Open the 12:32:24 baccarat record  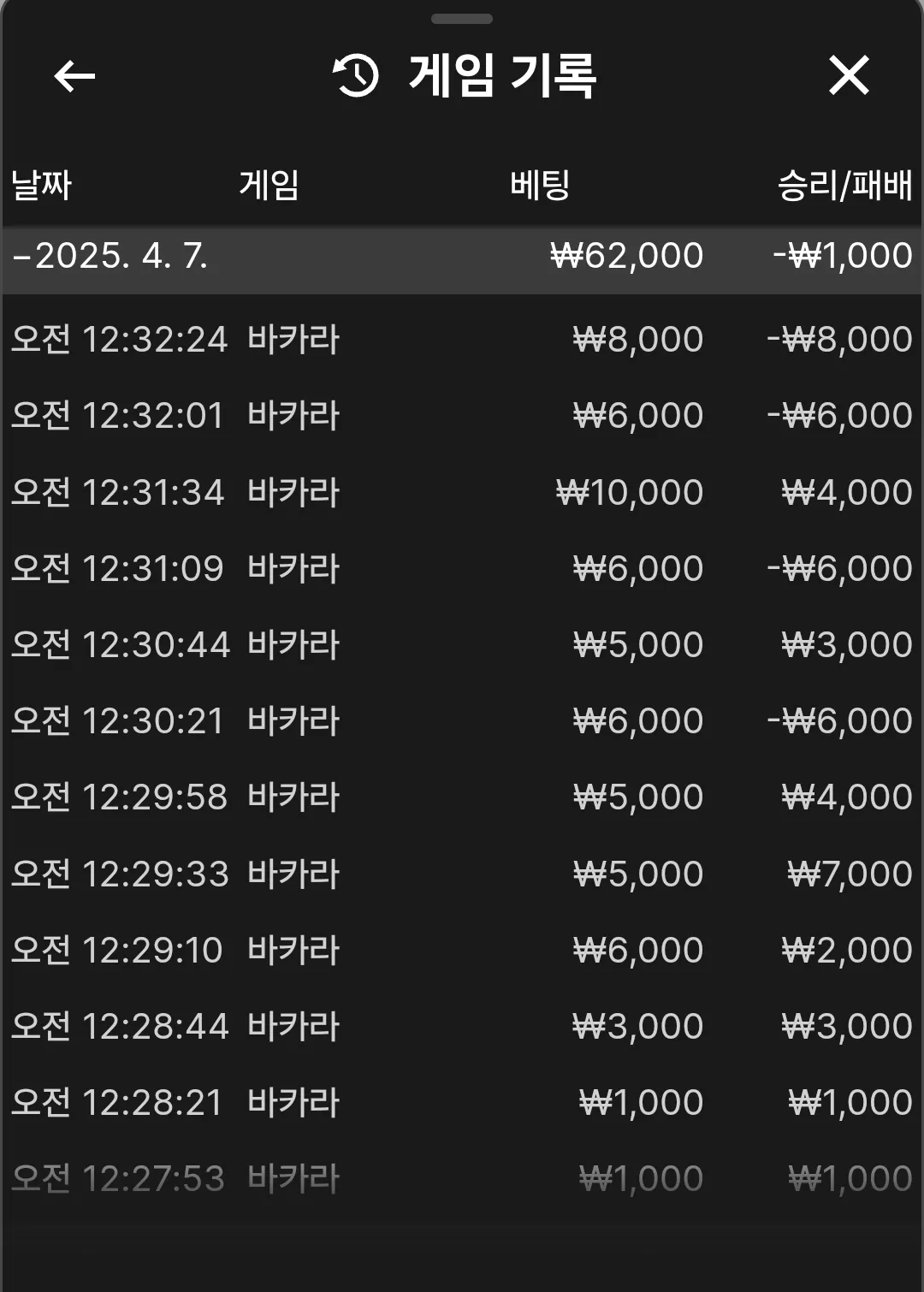pyautogui.click(x=462, y=339)
